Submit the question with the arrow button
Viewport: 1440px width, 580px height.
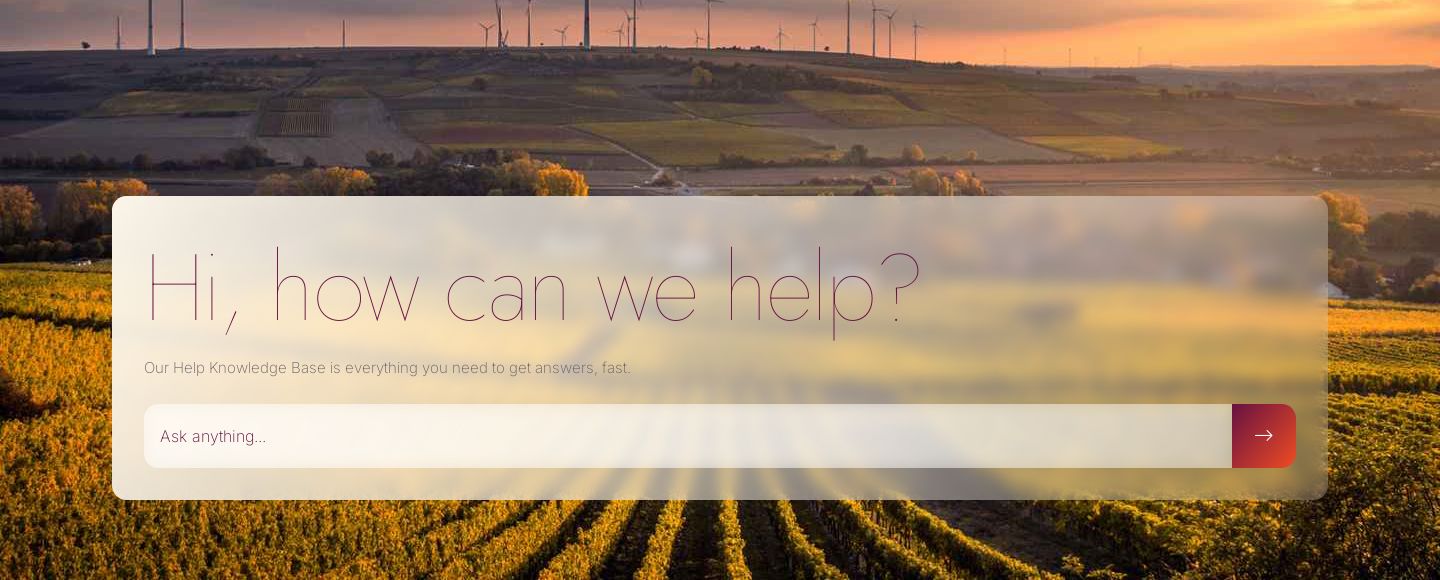point(1263,436)
